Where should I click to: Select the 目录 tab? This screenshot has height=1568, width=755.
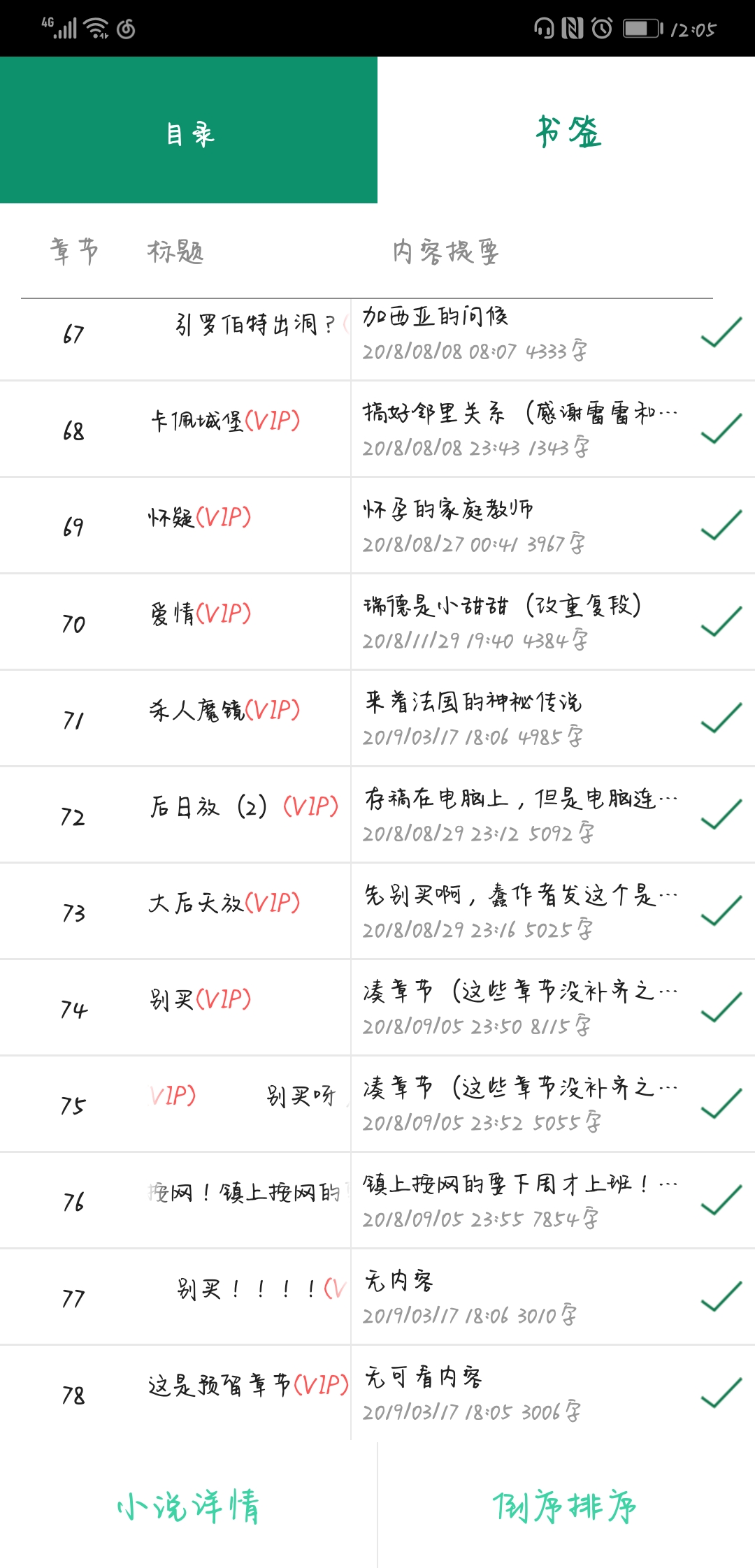189,131
